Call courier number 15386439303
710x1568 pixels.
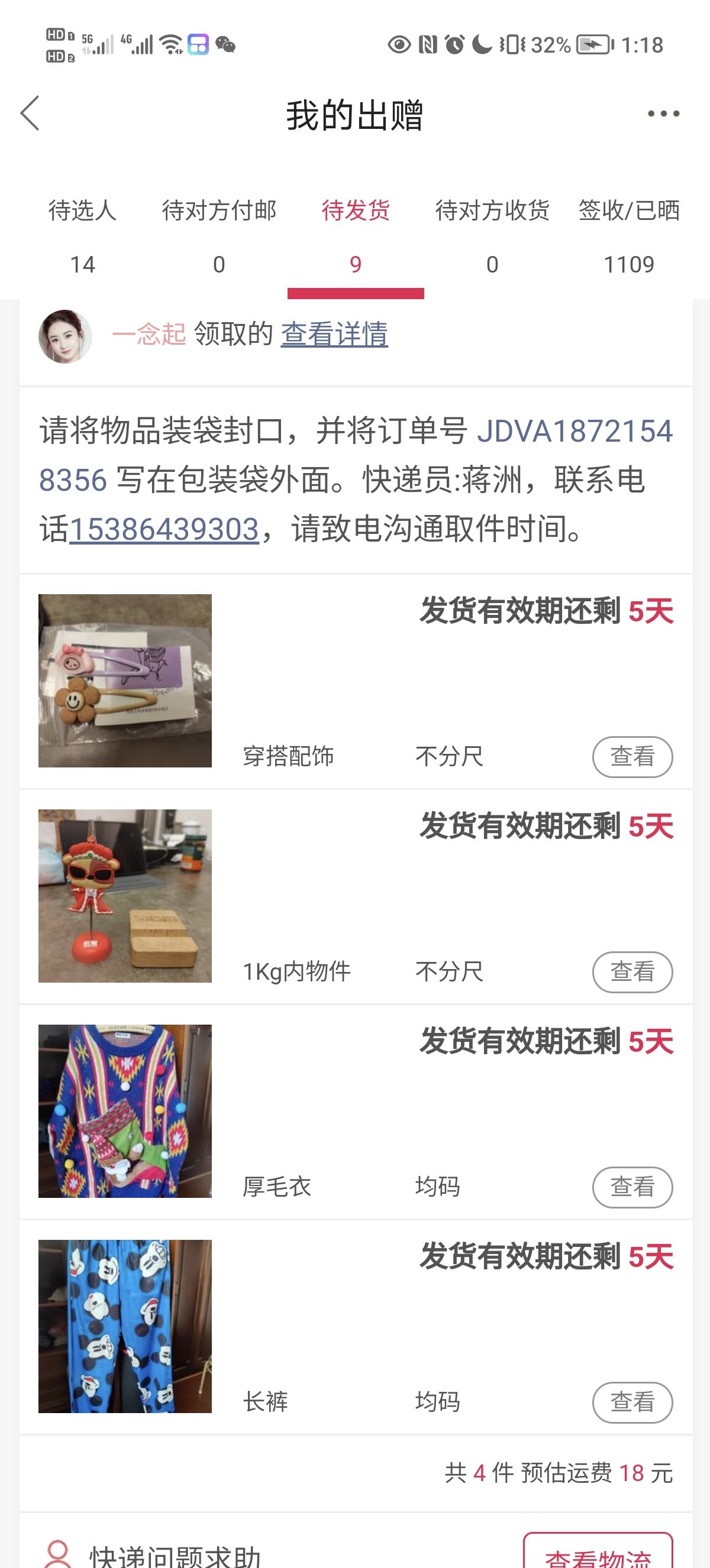[x=164, y=529]
